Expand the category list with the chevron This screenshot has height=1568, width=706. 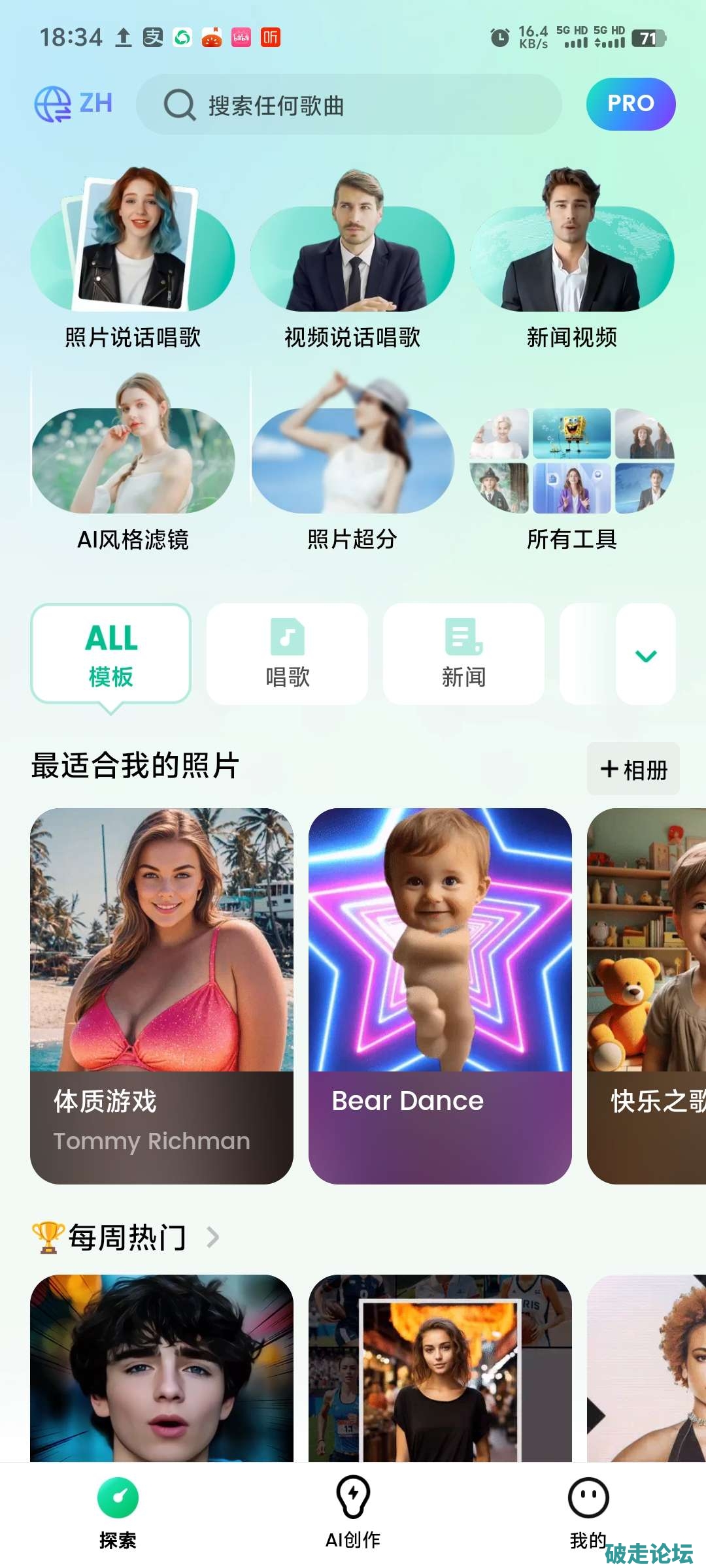pyautogui.click(x=646, y=655)
